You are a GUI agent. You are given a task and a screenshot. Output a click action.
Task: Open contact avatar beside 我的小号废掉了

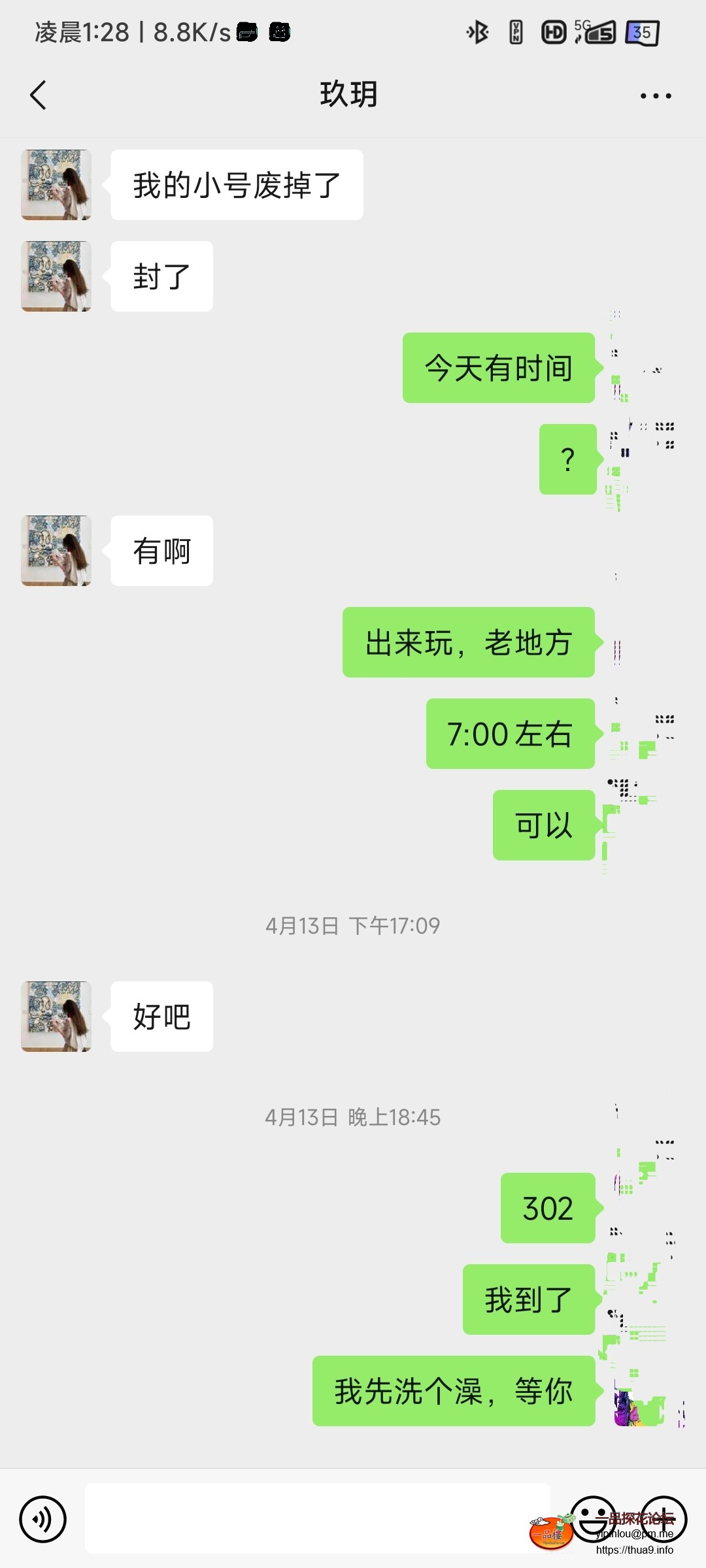(56, 185)
